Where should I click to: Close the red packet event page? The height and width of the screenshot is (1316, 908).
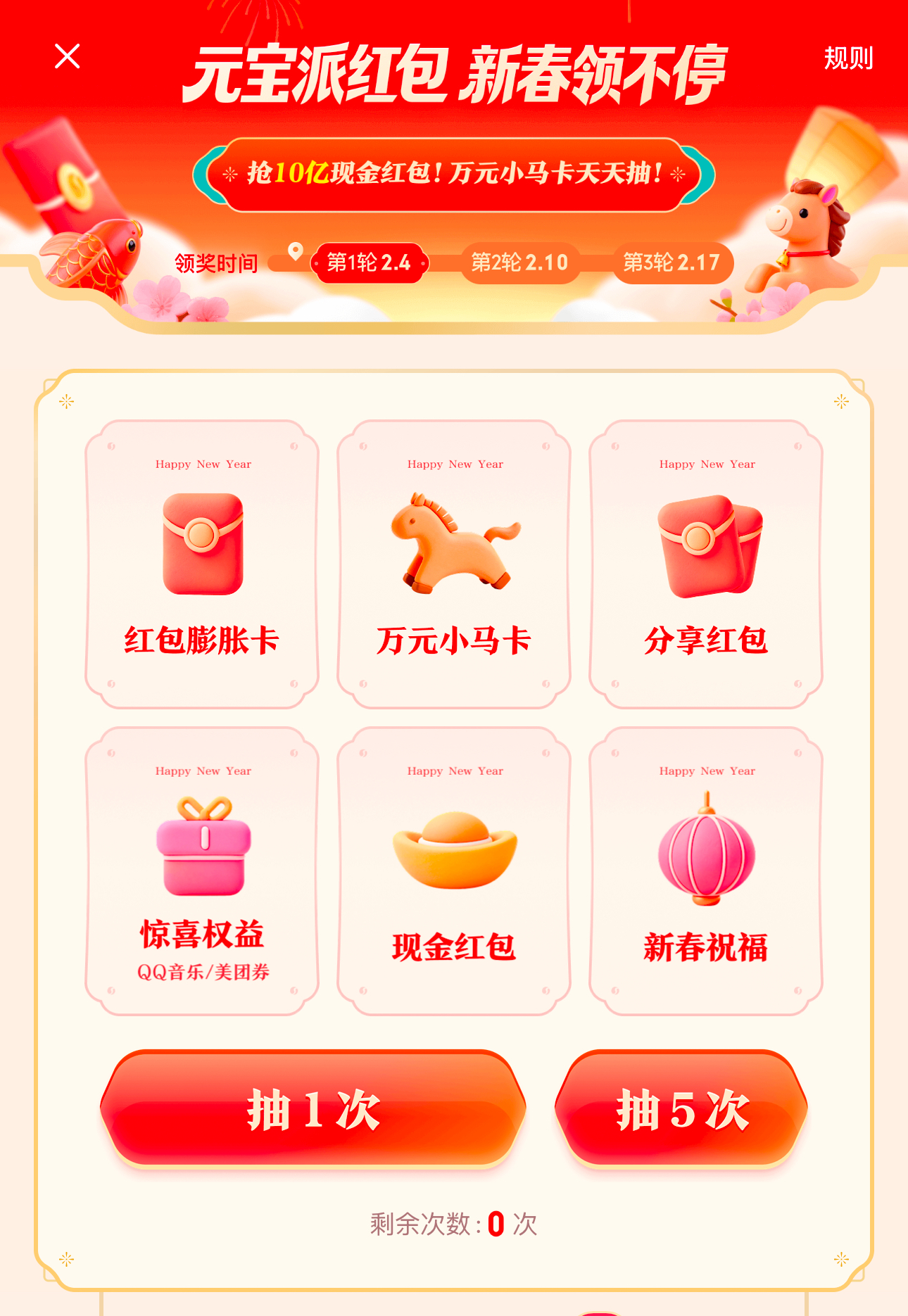click(68, 56)
